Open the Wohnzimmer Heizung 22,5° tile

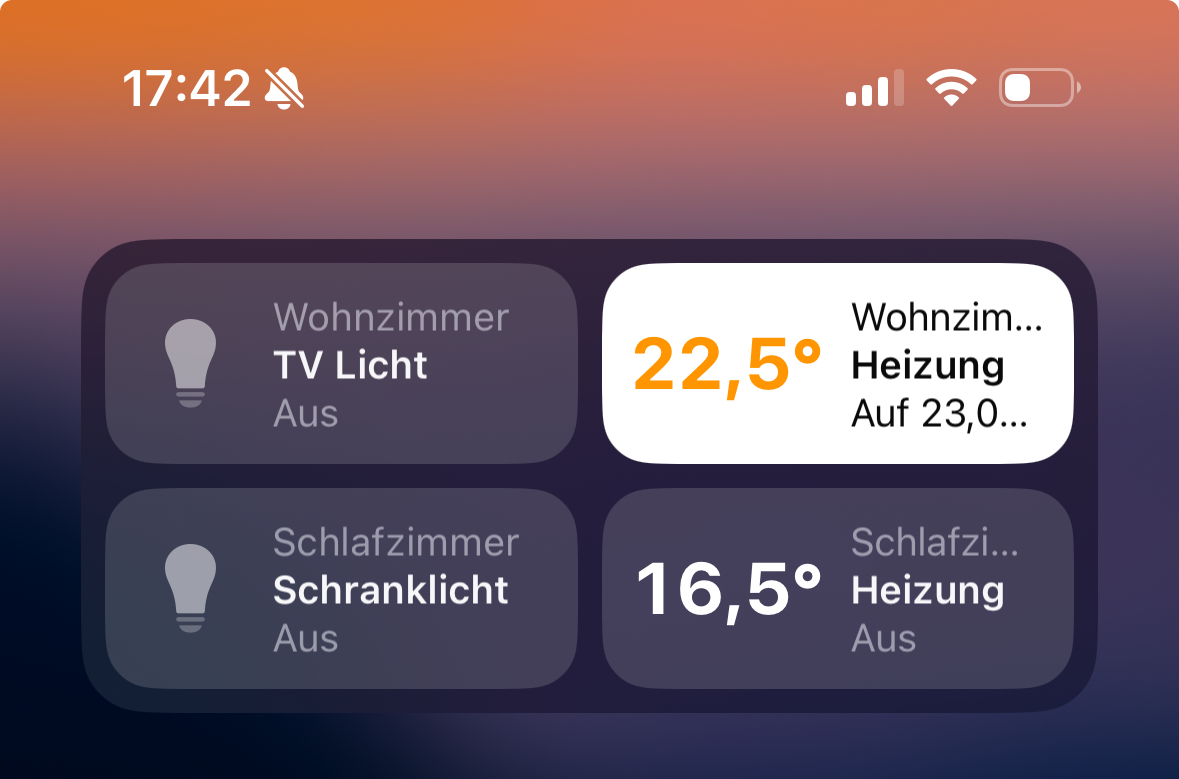(837, 364)
